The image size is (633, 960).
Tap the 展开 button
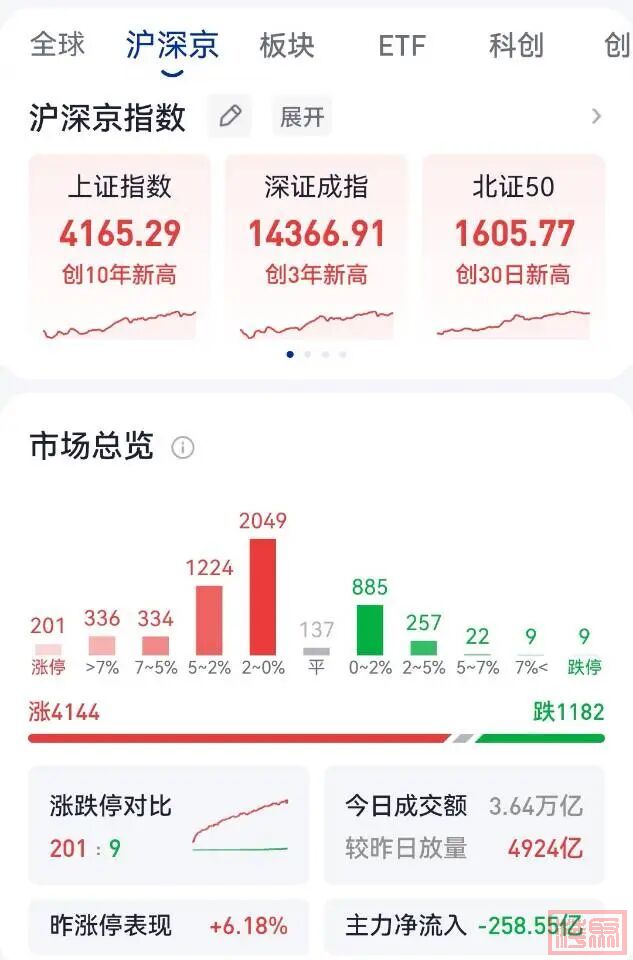pos(302,117)
